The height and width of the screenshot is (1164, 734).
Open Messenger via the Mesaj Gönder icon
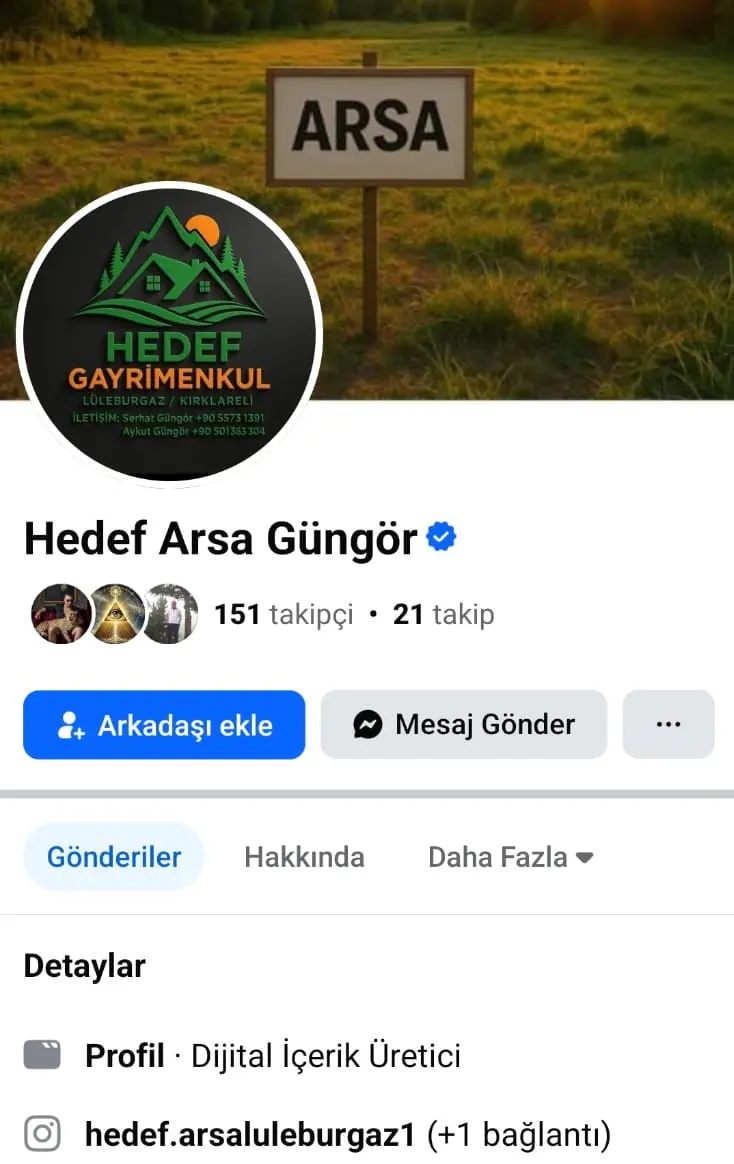coord(370,724)
